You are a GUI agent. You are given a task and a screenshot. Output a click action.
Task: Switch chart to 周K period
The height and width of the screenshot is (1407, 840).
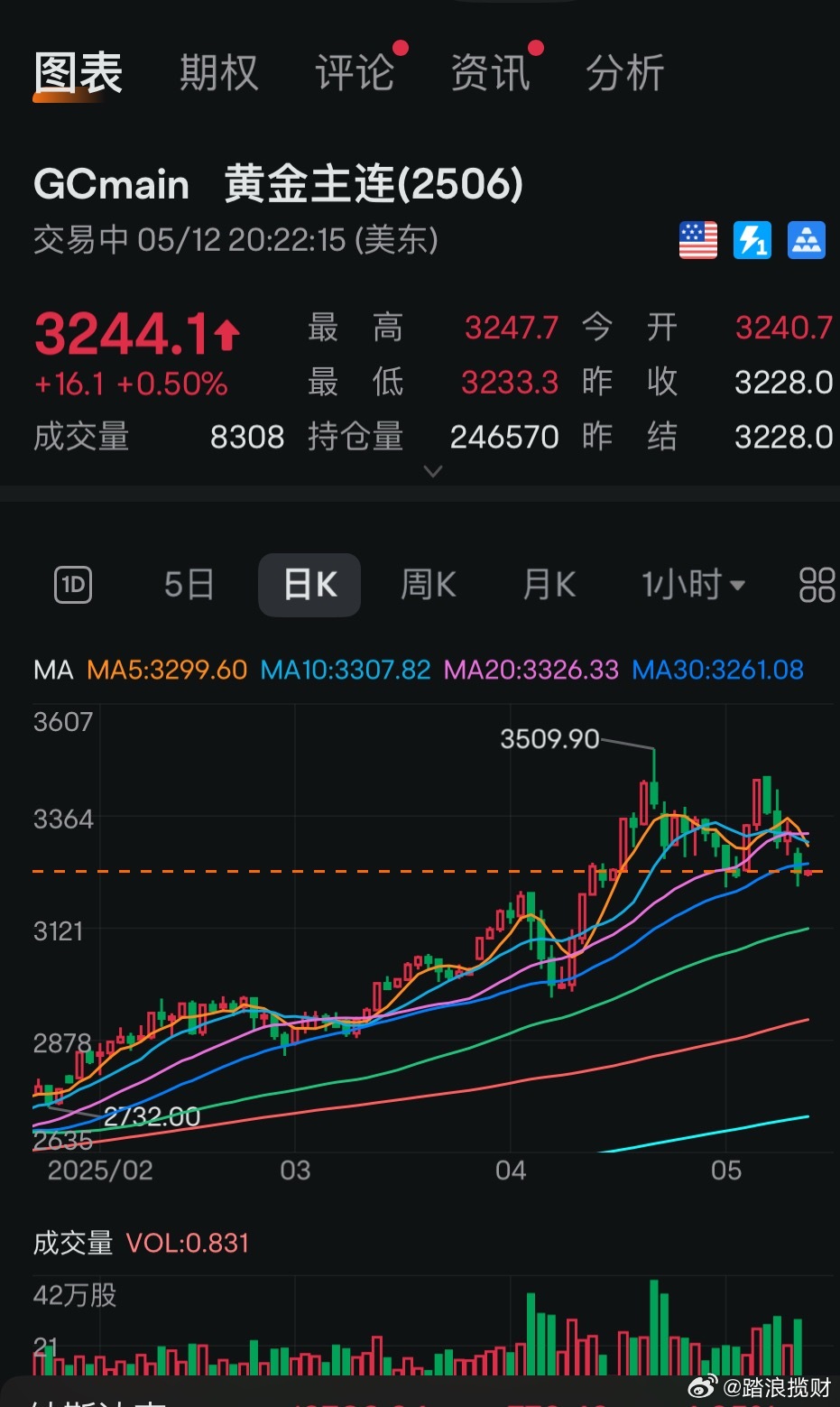coord(429,585)
